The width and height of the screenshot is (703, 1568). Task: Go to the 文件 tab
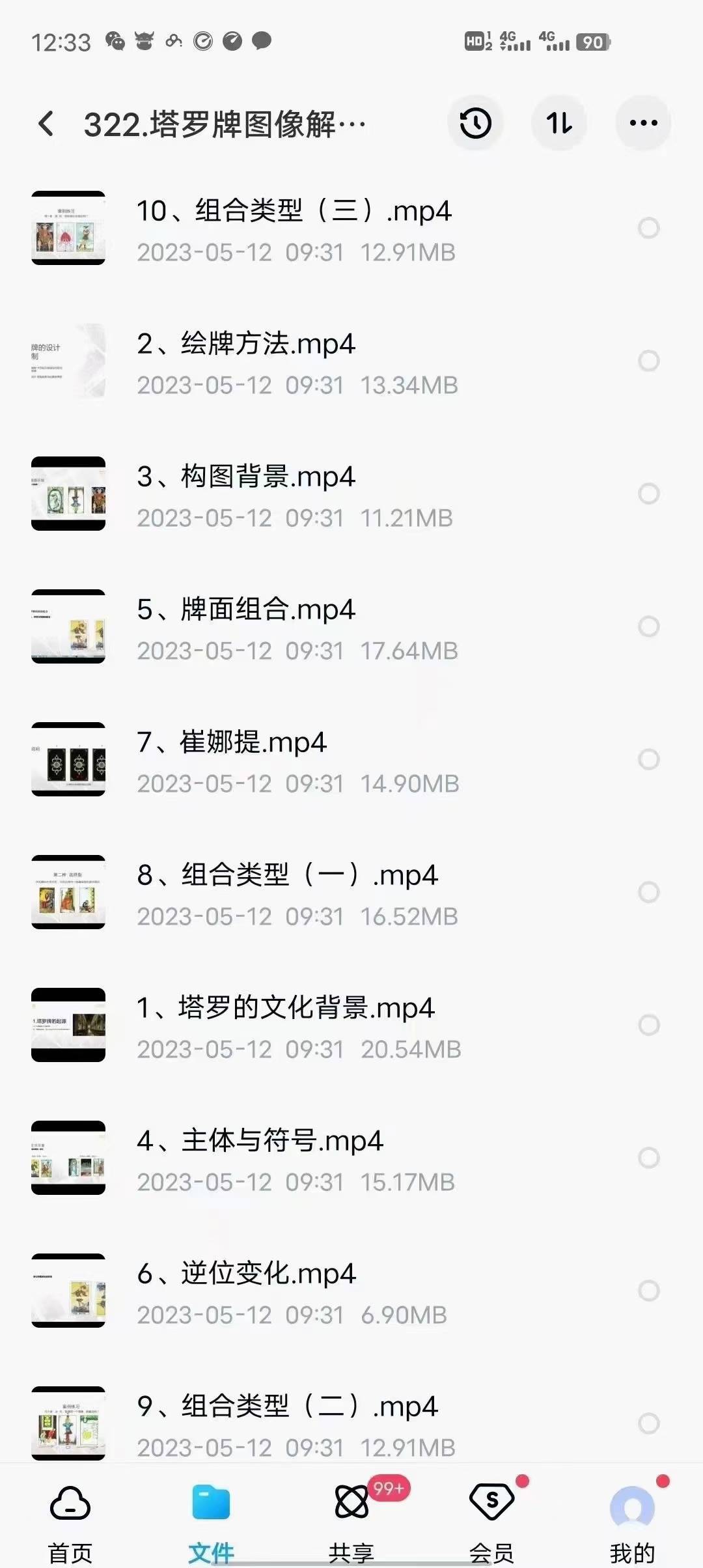coord(211,1521)
